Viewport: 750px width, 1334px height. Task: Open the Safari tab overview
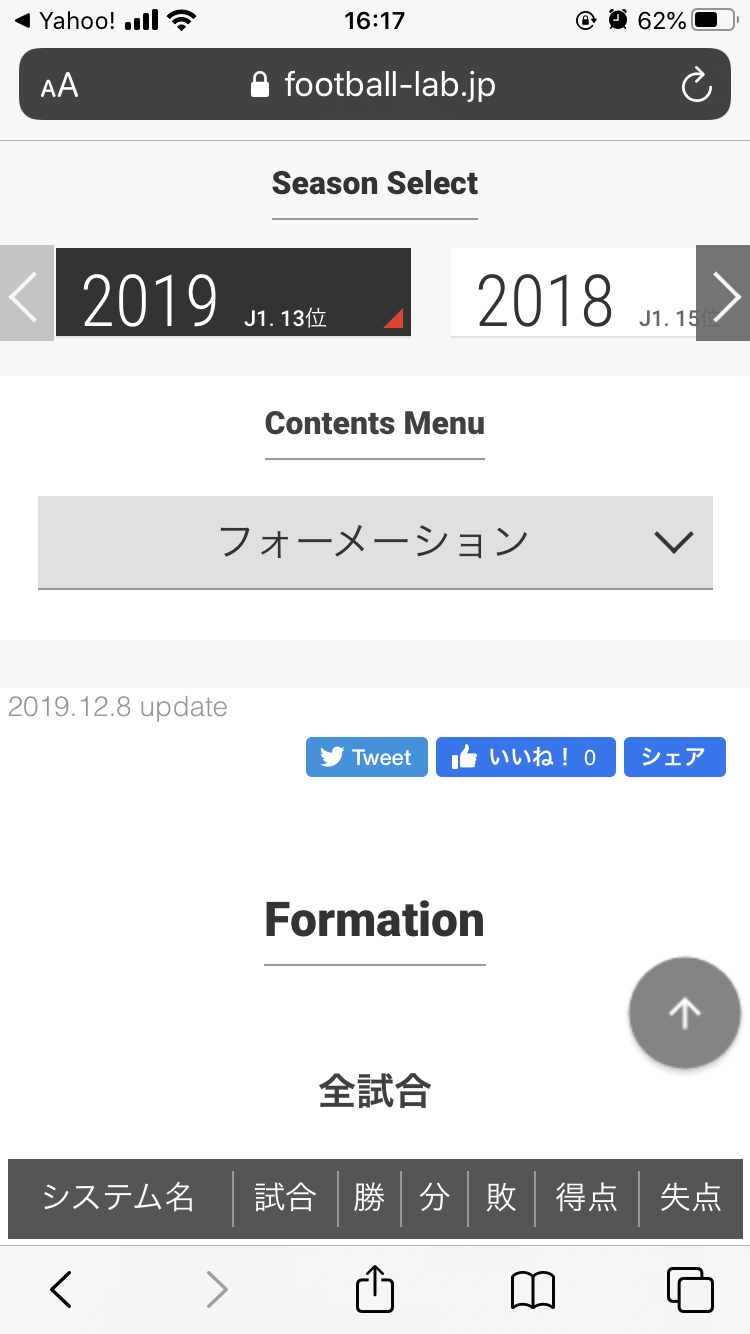point(690,1289)
